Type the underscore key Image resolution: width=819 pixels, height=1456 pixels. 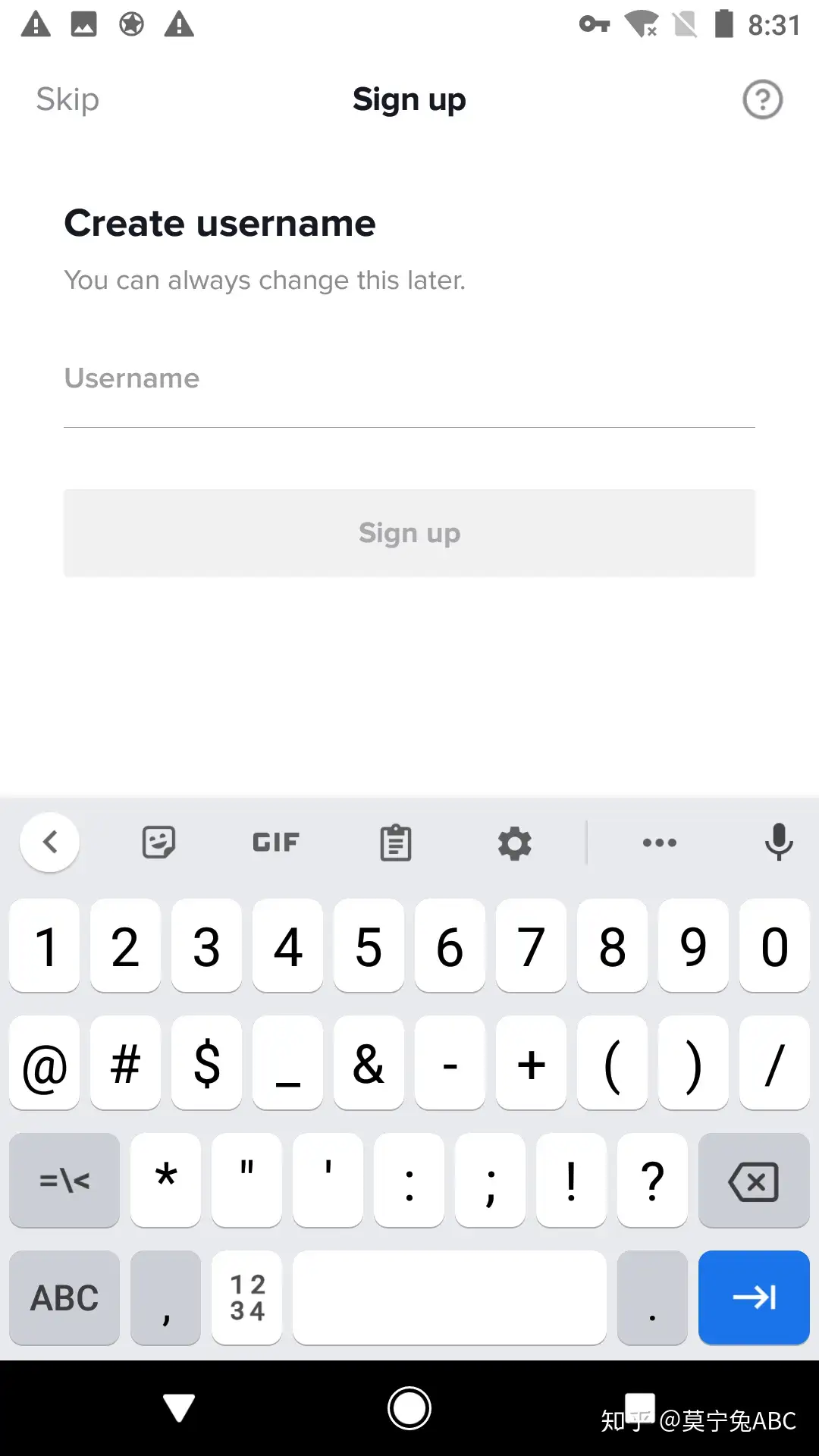[287, 1064]
